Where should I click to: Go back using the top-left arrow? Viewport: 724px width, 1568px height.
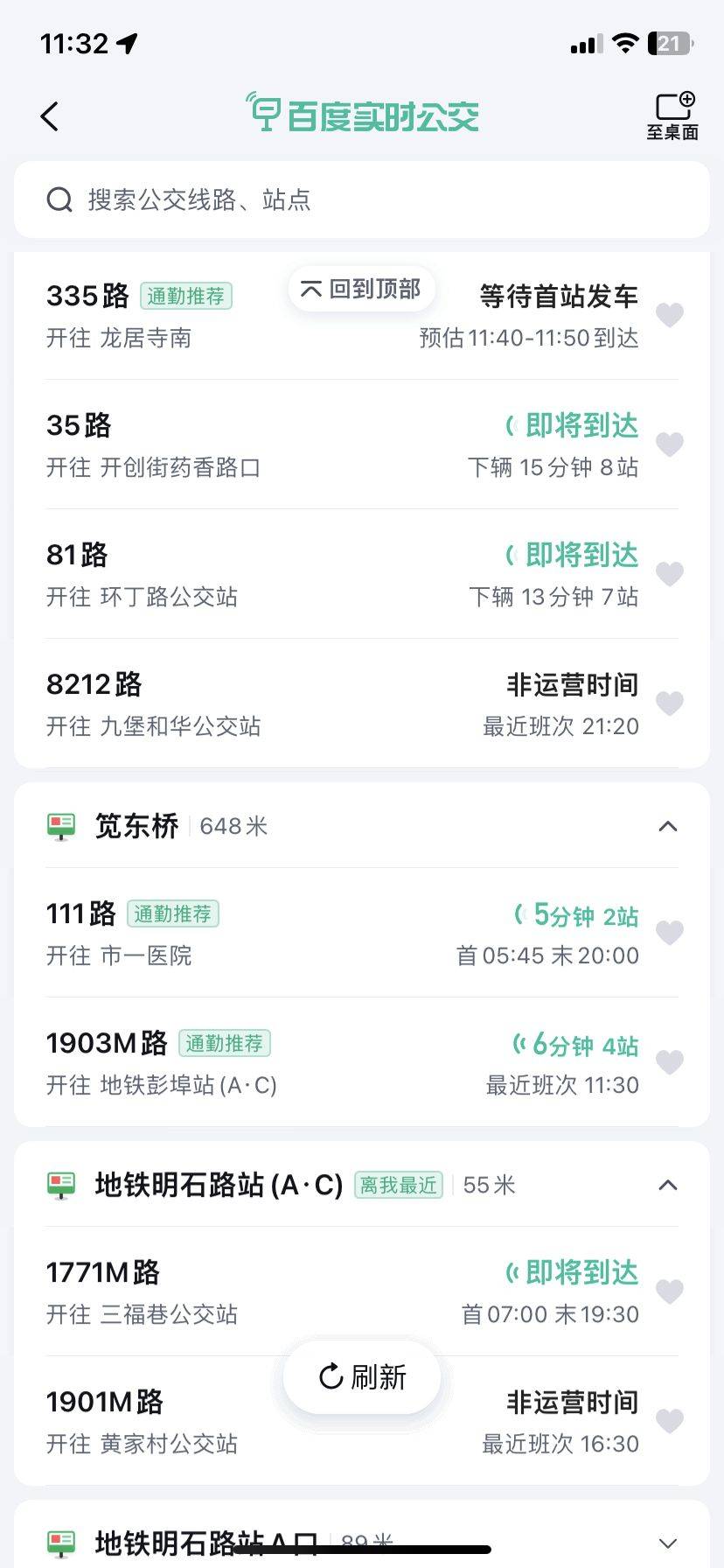click(x=50, y=115)
